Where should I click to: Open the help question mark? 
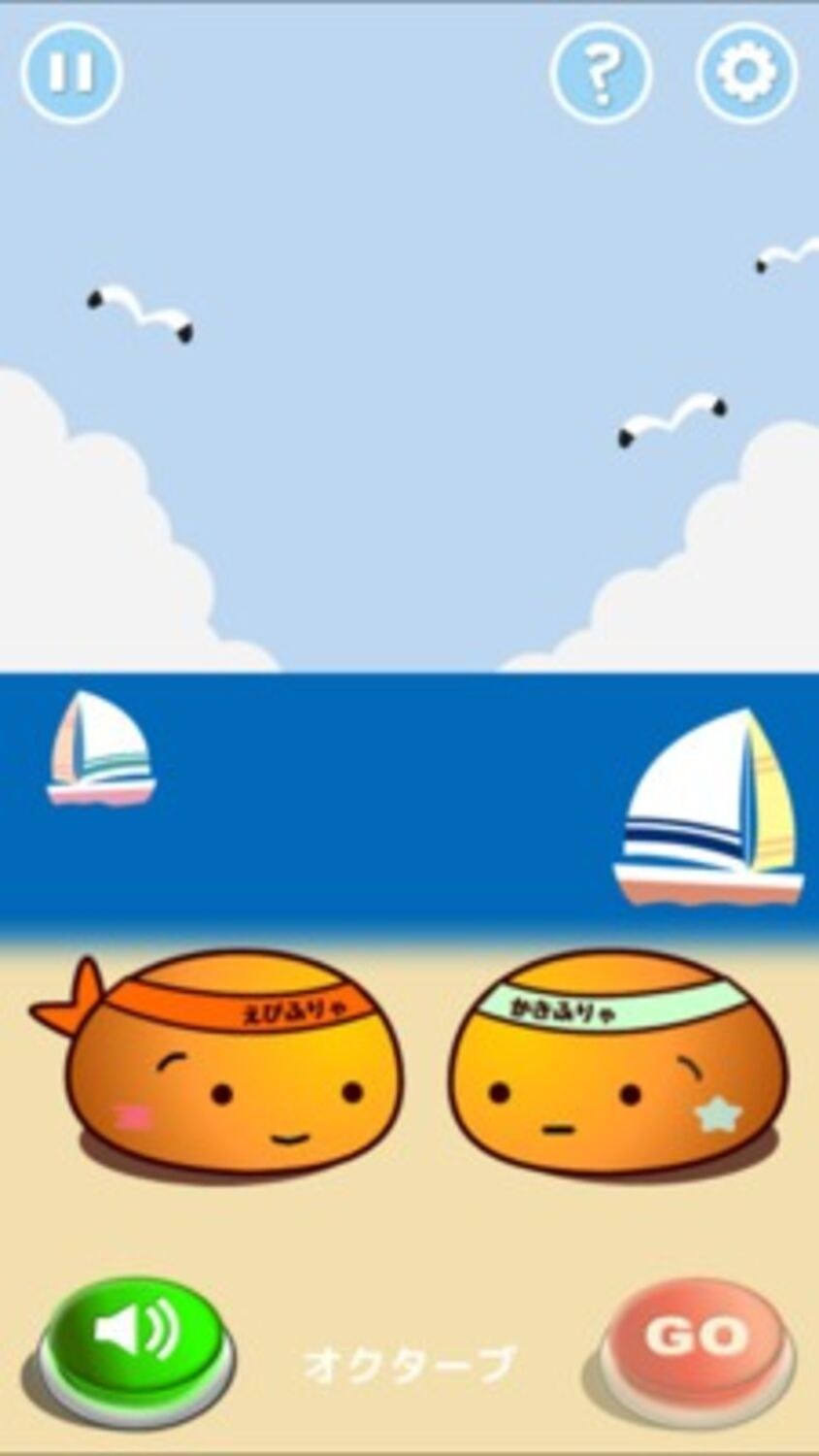(601, 72)
